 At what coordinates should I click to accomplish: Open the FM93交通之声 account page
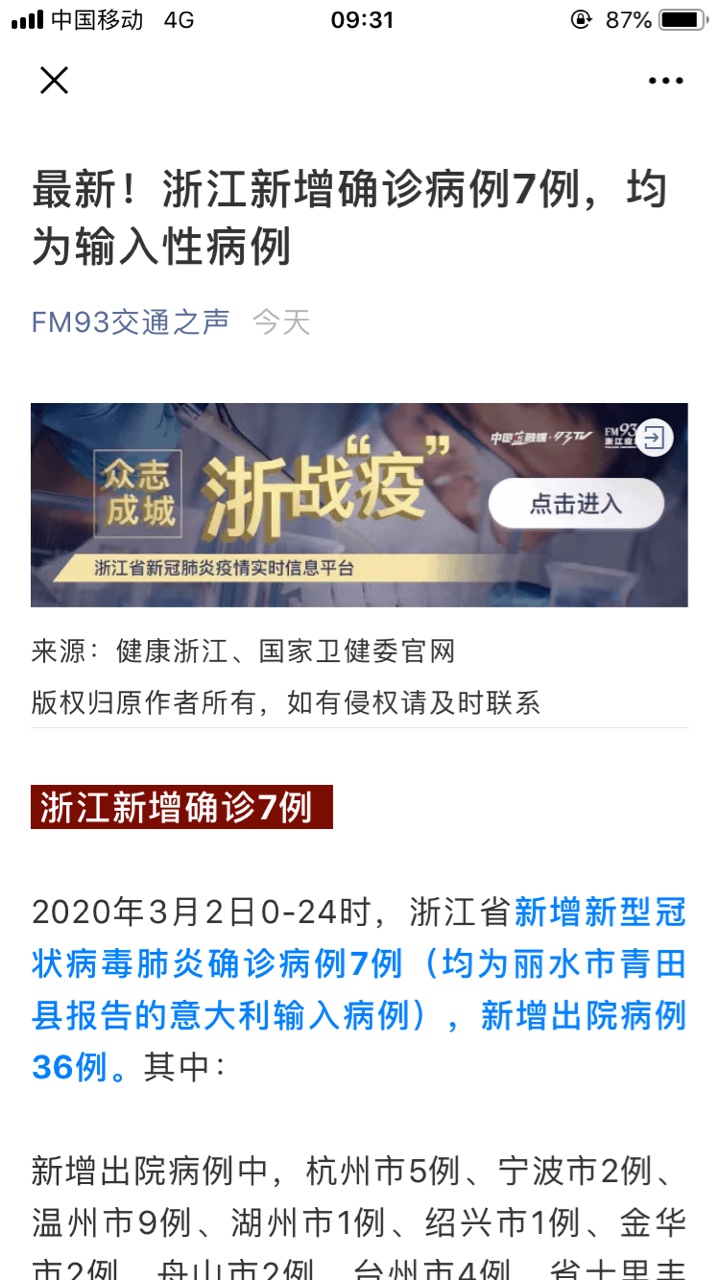pyautogui.click(x=131, y=322)
